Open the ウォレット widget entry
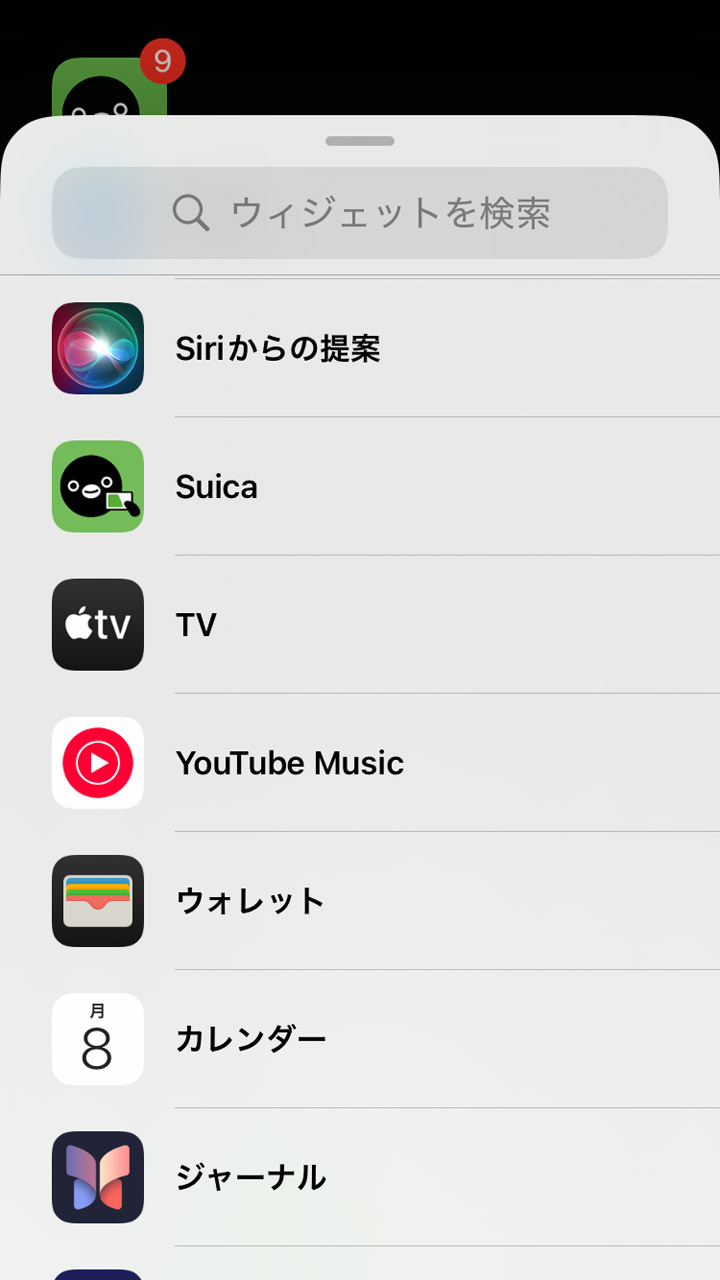The width and height of the screenshot is (720, 1280). pos(360,901)
